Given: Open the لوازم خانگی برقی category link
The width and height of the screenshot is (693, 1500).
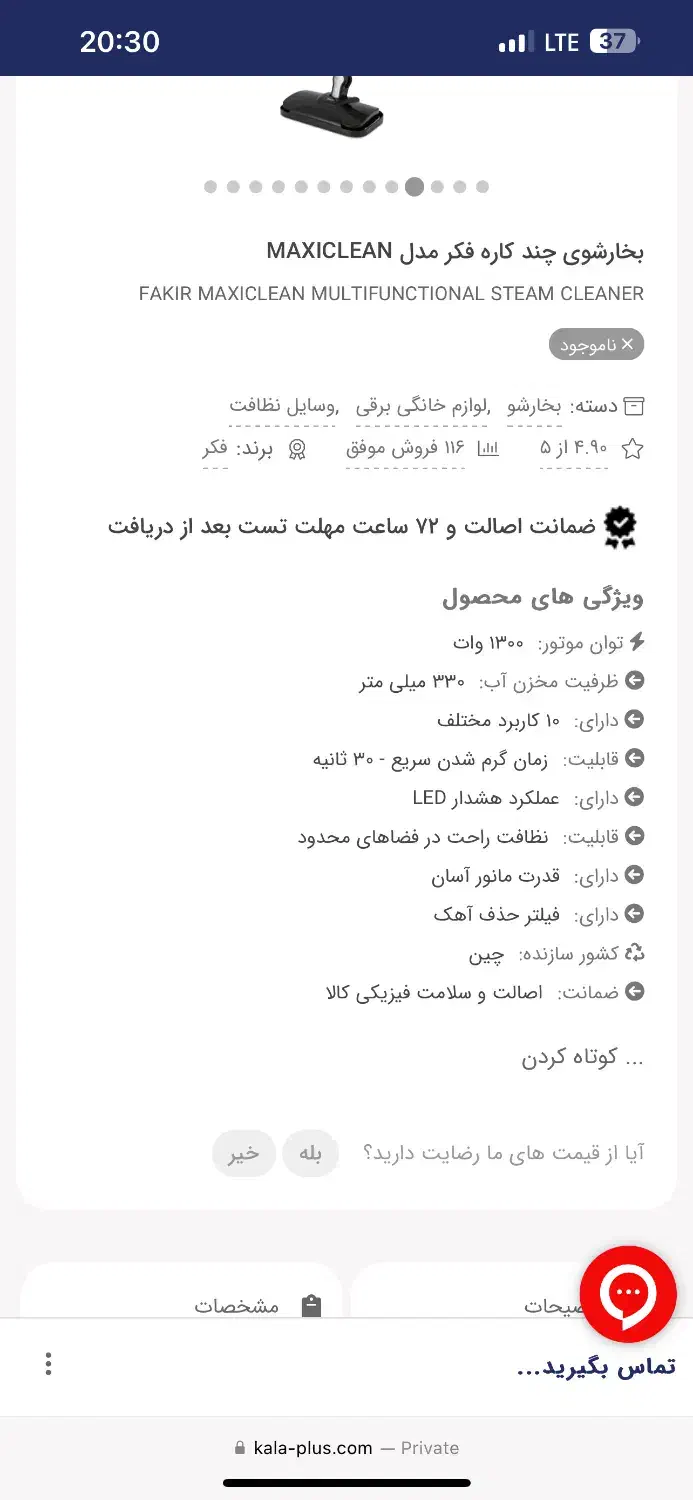Looking at the screenshot, I should (423, 406).
